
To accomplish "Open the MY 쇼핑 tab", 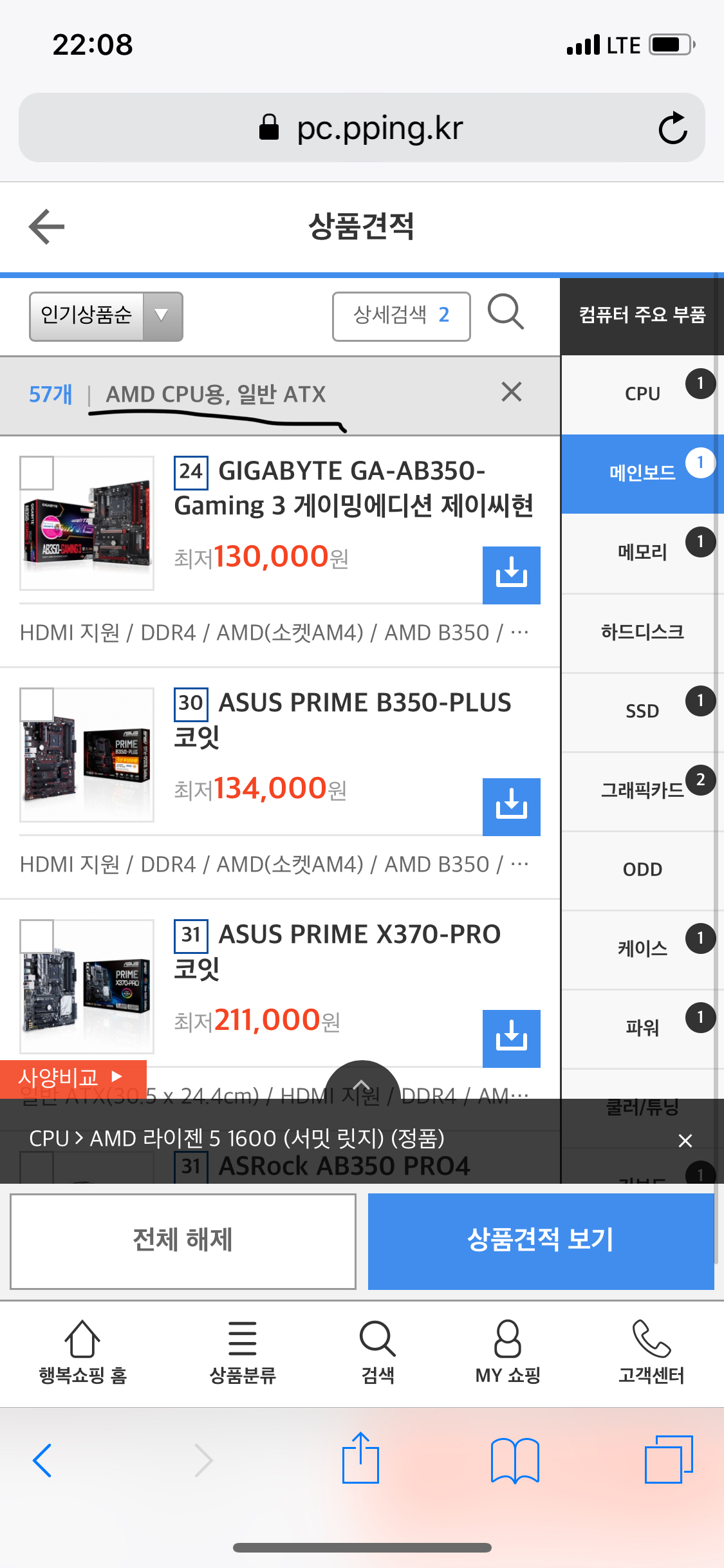I will [x=508, y=1352].
